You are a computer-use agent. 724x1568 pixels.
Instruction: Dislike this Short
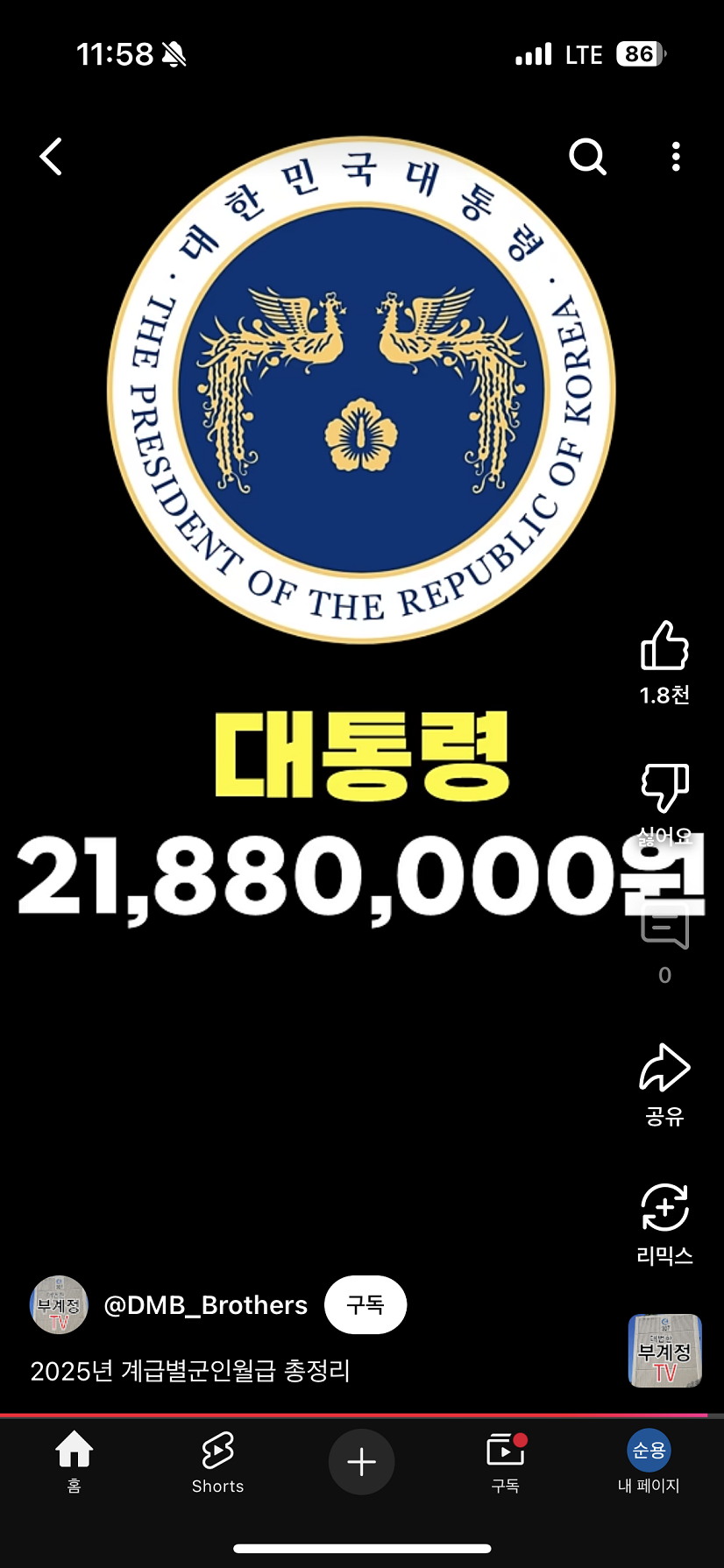664,787
